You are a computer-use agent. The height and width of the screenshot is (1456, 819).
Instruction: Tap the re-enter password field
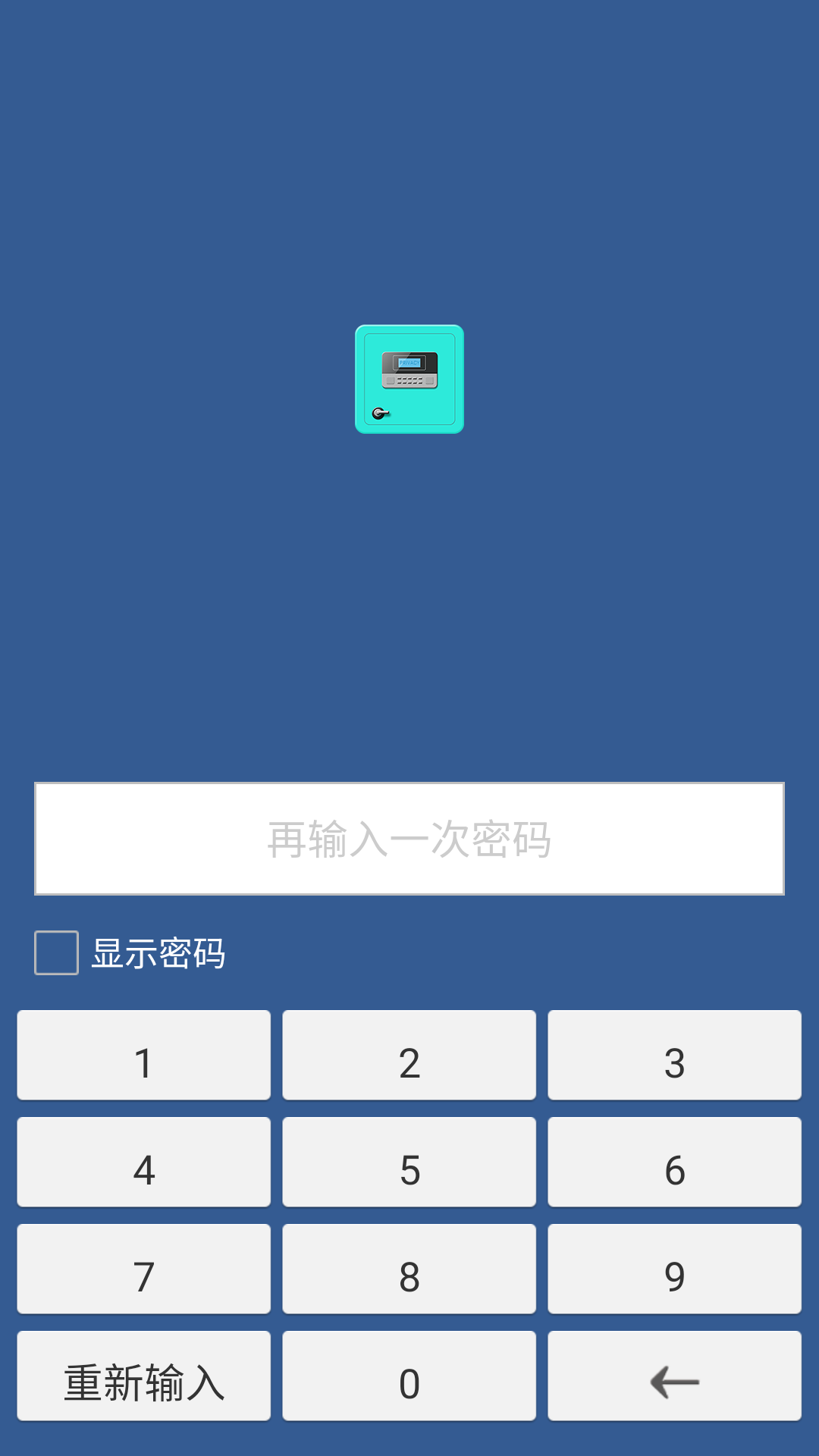coord(409,839)
